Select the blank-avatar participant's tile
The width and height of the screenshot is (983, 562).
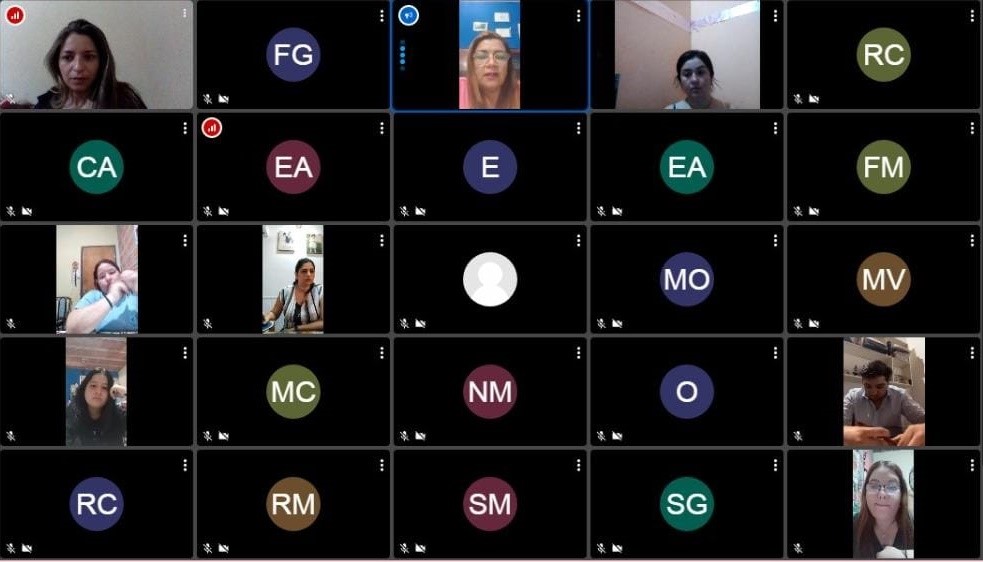click(x=490, y=279)
